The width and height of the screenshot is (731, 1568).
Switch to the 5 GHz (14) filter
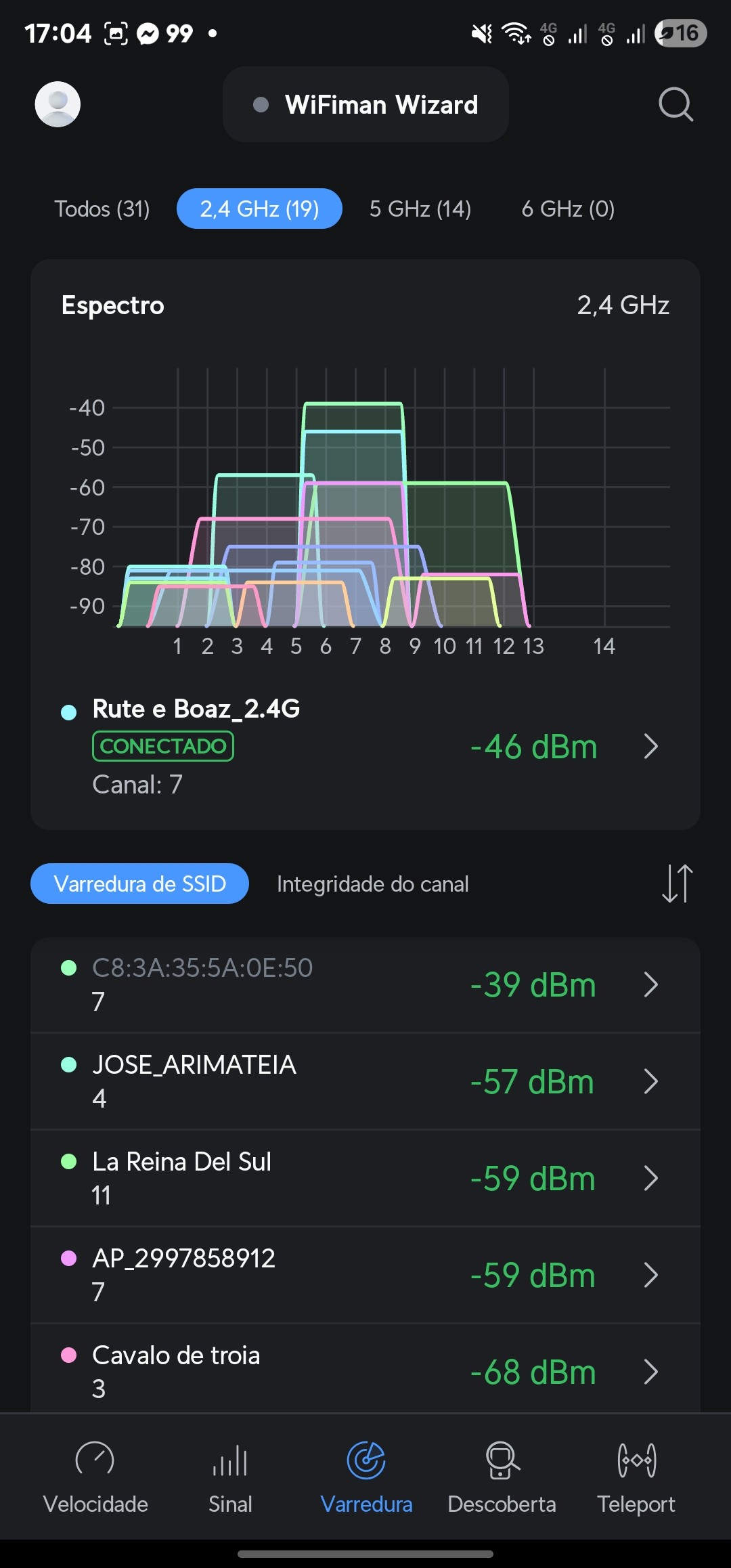pyautogui.click(x=420, y=209)
